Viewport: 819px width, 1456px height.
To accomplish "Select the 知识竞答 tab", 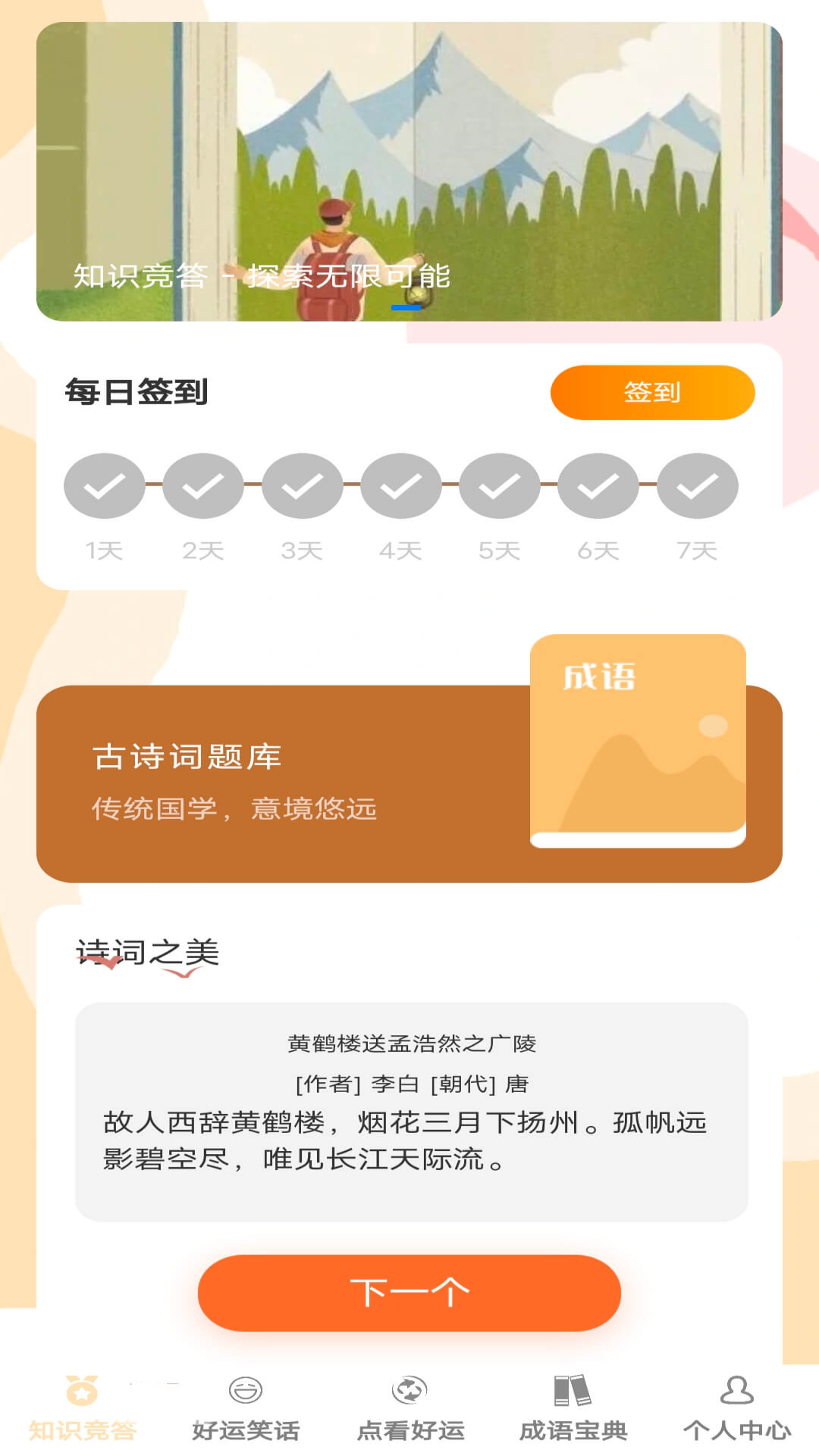I will [82, 1408].
